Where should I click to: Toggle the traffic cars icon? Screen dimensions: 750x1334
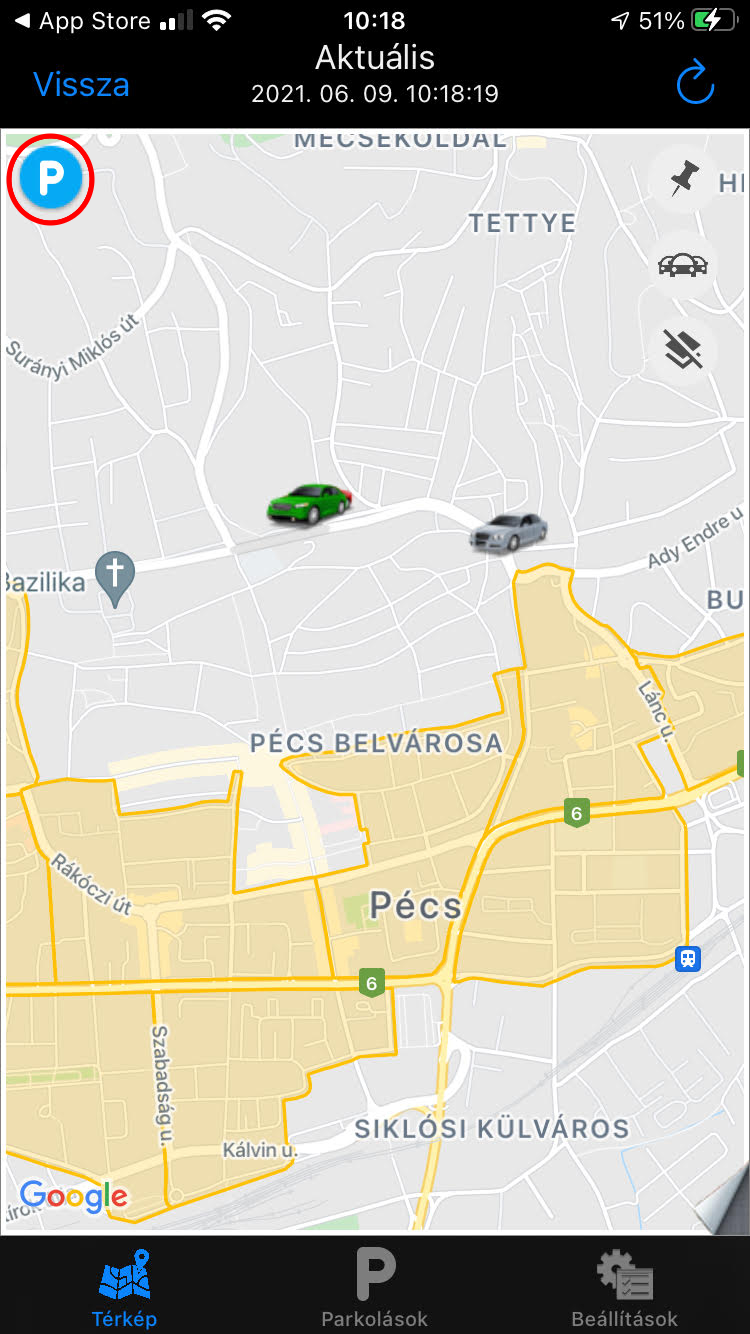pyautogui.click(x=683, y=265)
